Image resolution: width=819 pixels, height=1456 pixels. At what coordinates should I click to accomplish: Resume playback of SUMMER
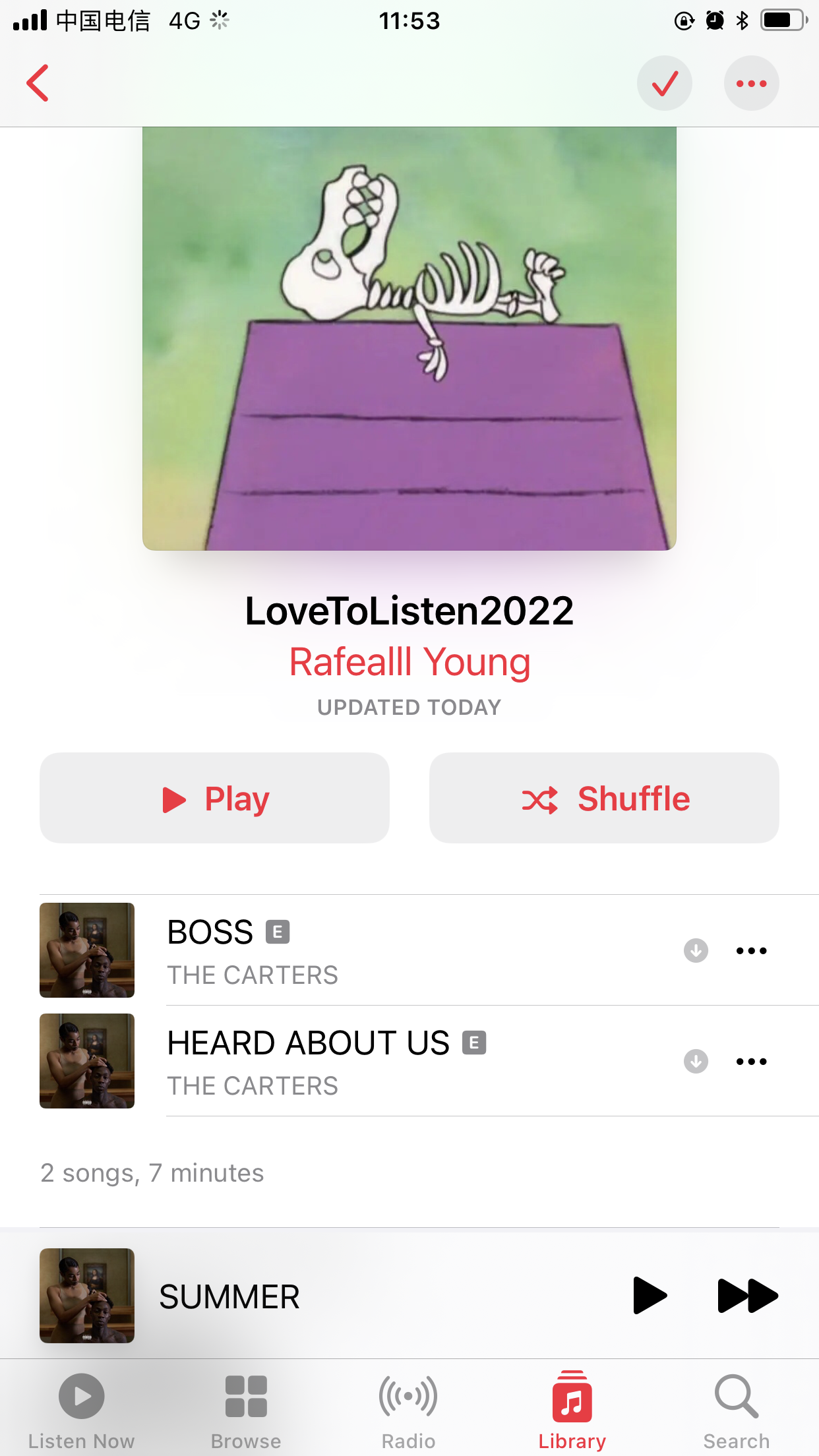click(x=649, y=1296)
